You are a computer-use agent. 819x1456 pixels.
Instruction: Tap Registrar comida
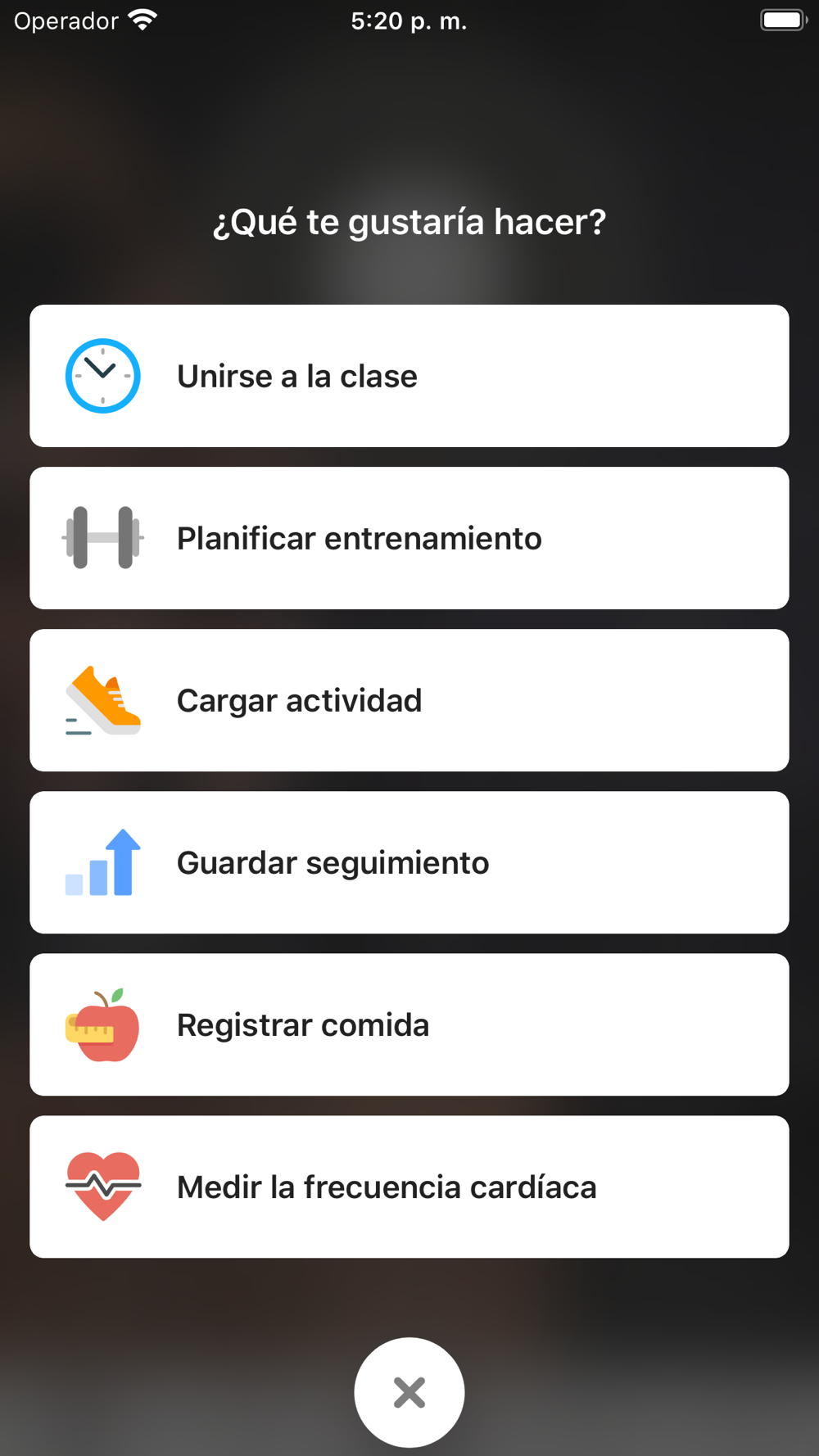(x=409, y=1024)
